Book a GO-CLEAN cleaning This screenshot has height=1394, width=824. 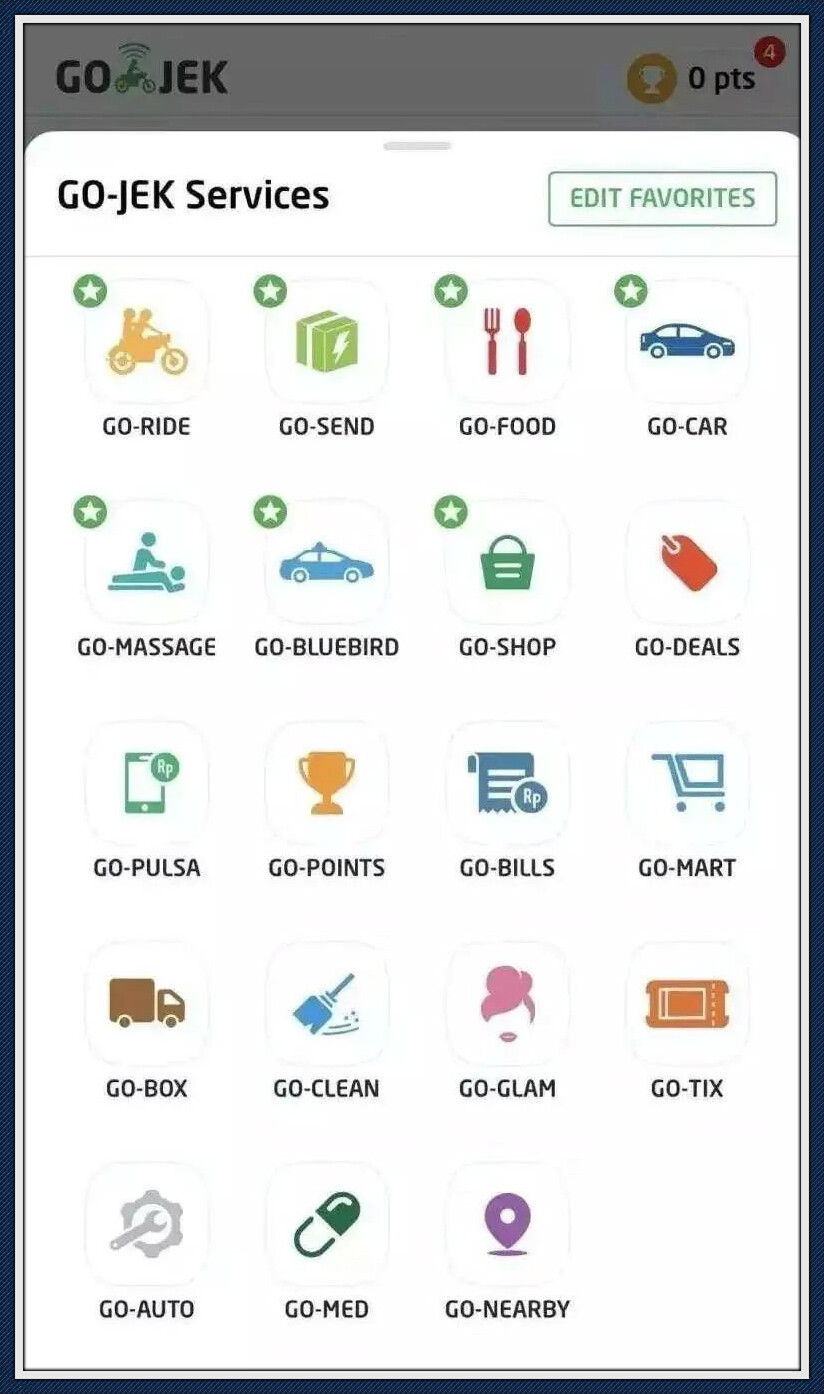(x=327, y=1003)
